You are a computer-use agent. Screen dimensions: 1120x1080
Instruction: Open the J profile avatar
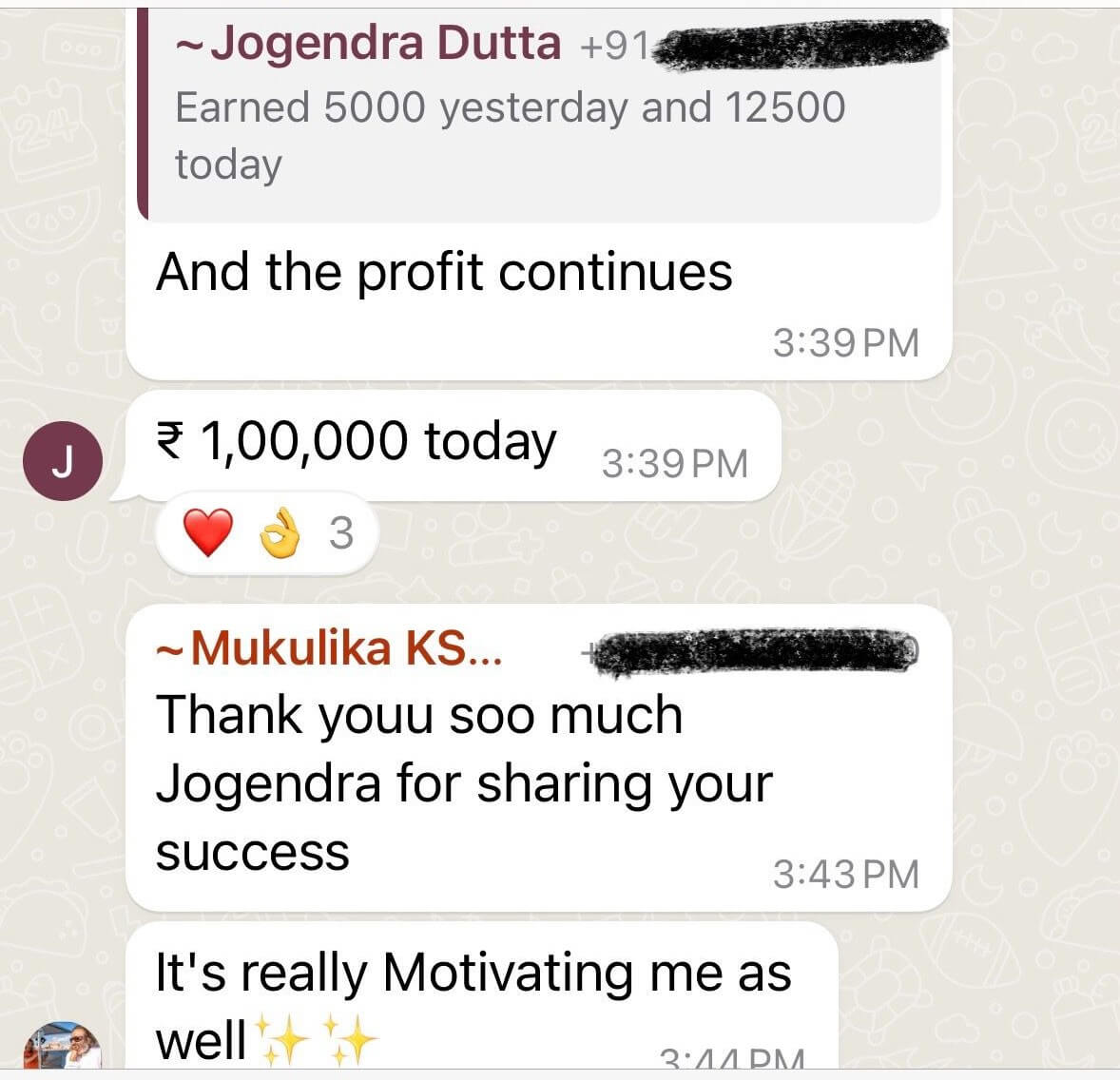62,463
